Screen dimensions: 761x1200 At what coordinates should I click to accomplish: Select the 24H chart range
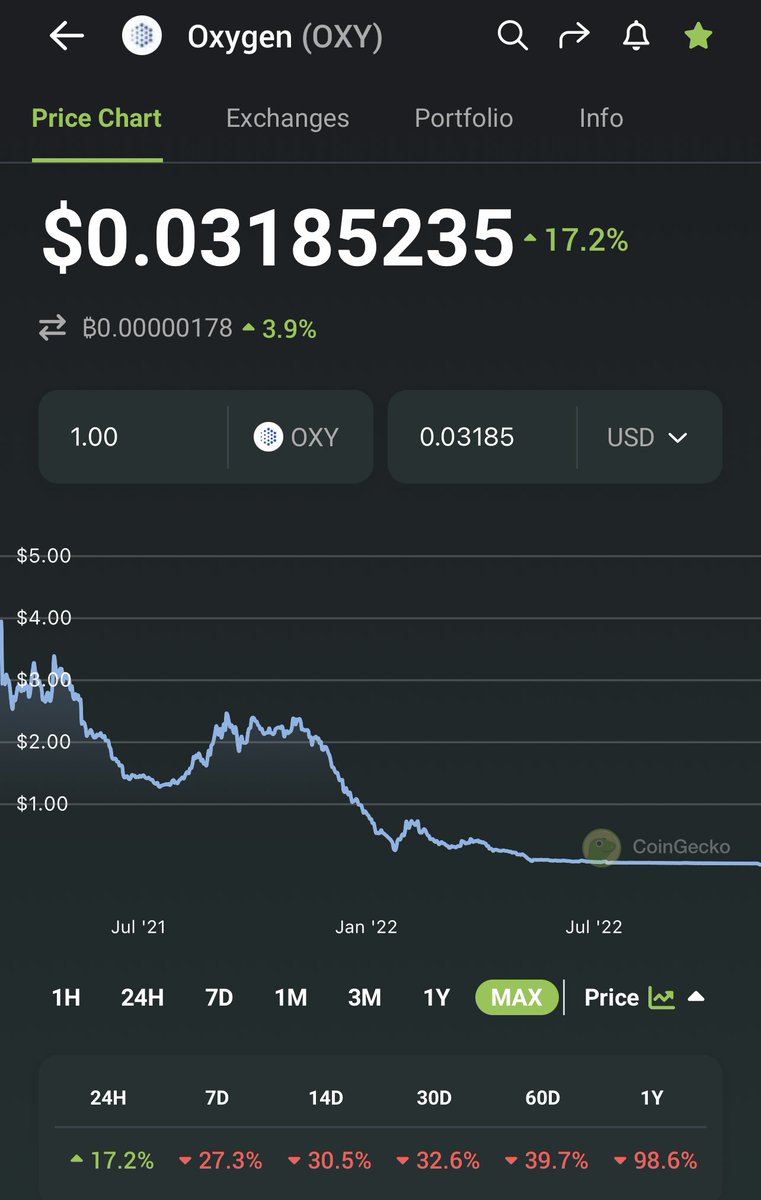[x=142, y=997]
